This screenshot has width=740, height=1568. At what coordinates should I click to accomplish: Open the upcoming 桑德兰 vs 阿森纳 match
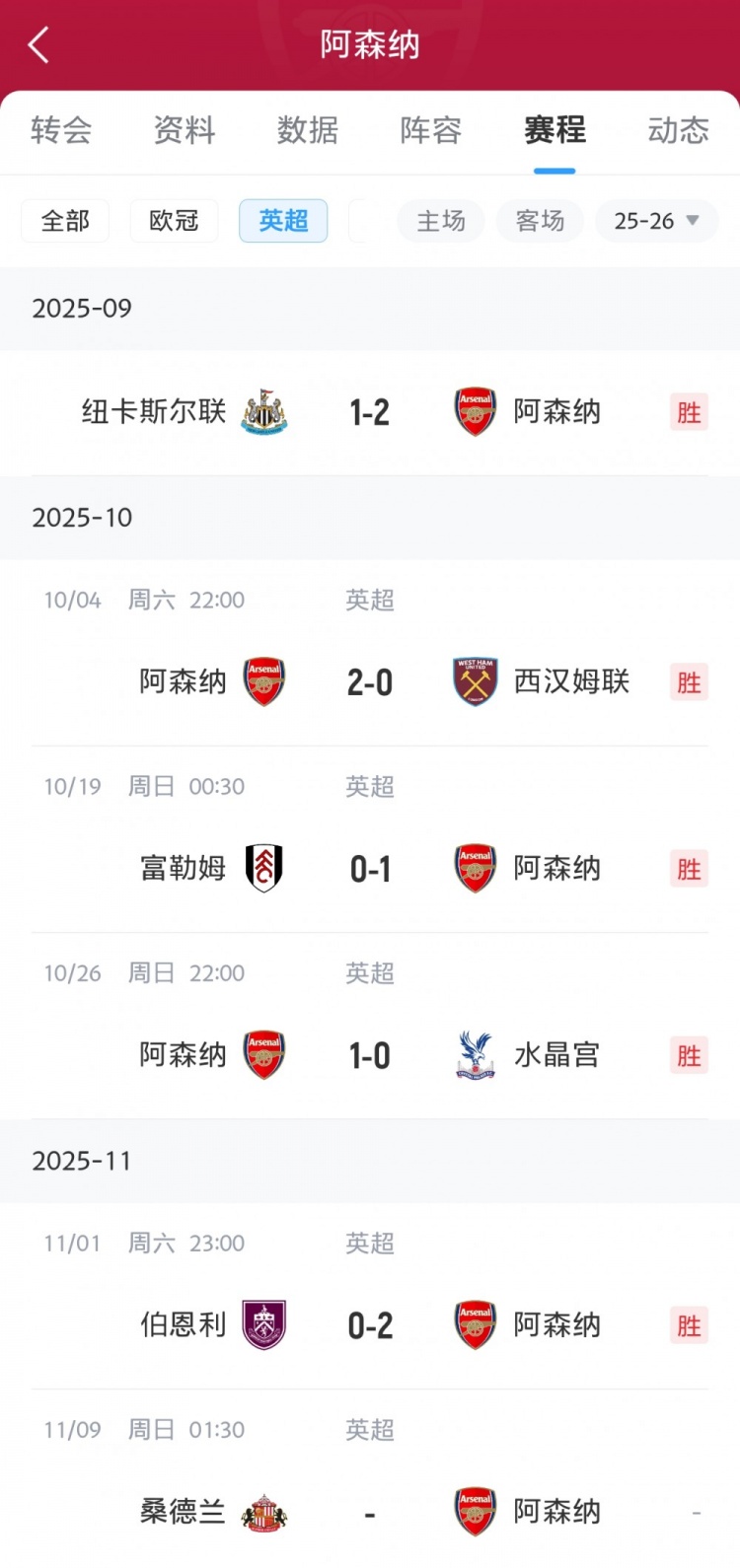point(370,1511)
